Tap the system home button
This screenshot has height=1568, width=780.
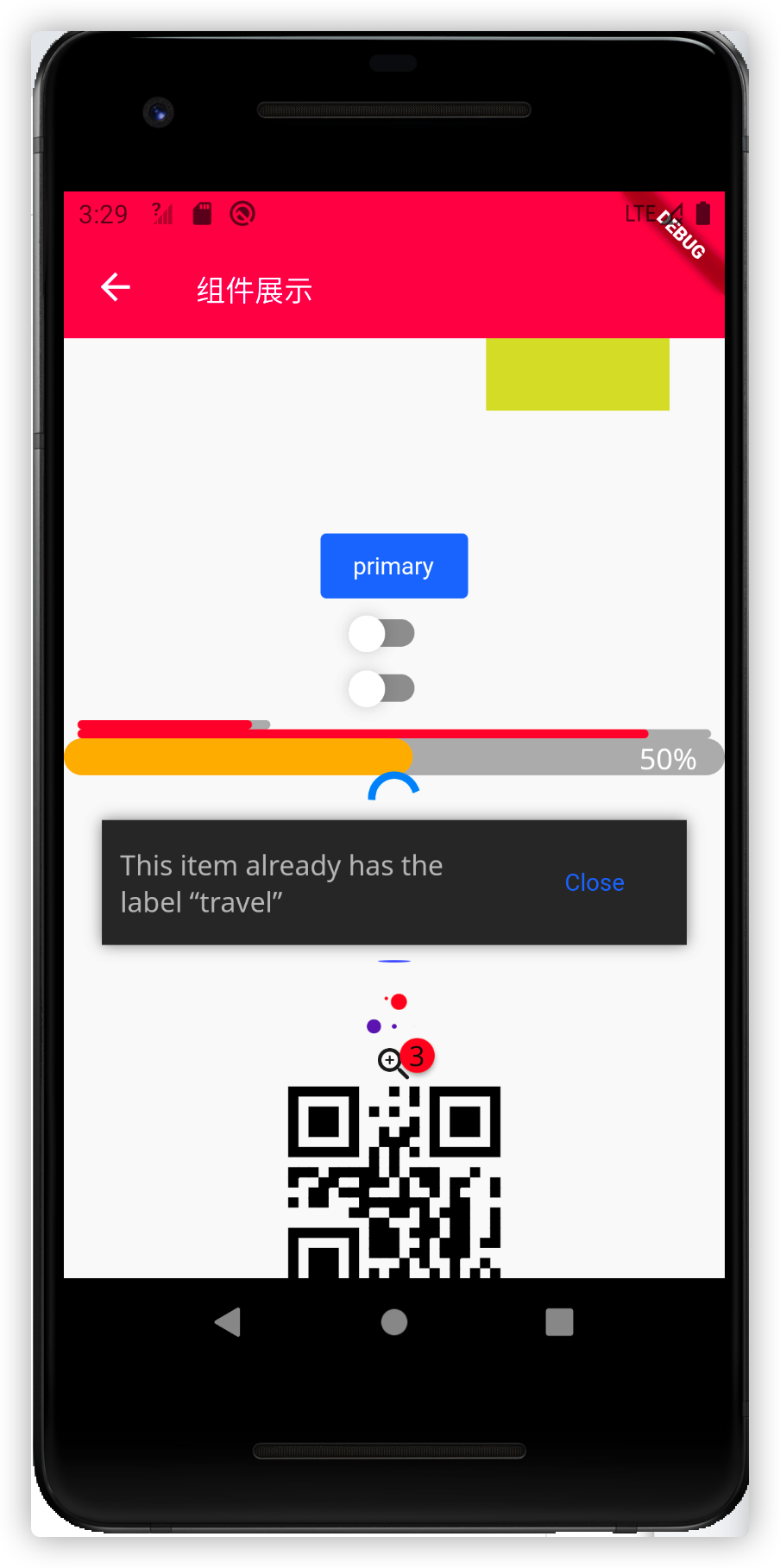tap(394, 1321)
